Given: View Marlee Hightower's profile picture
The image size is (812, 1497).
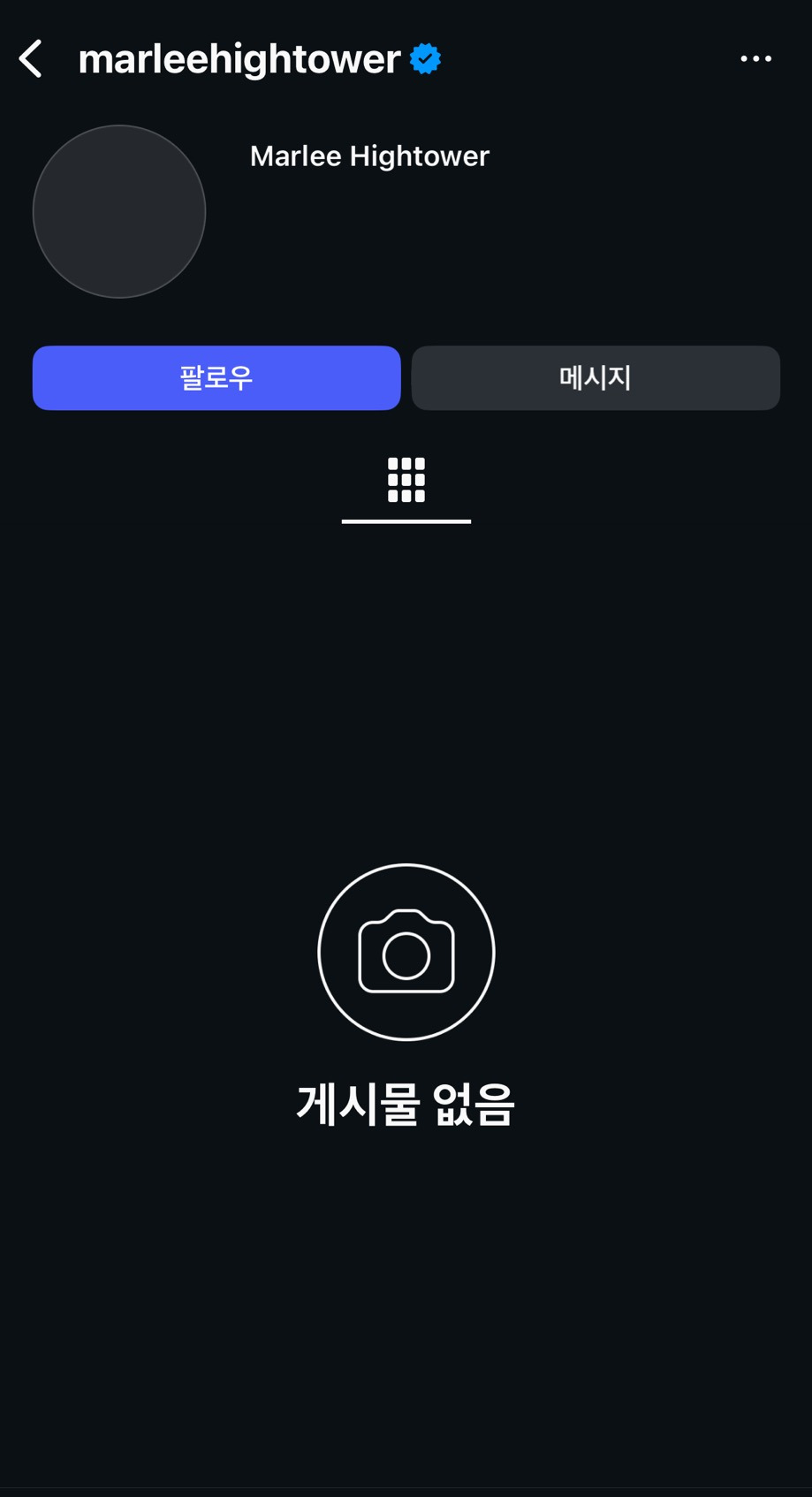Looking at the screenshot, I should tap(119, 212).
